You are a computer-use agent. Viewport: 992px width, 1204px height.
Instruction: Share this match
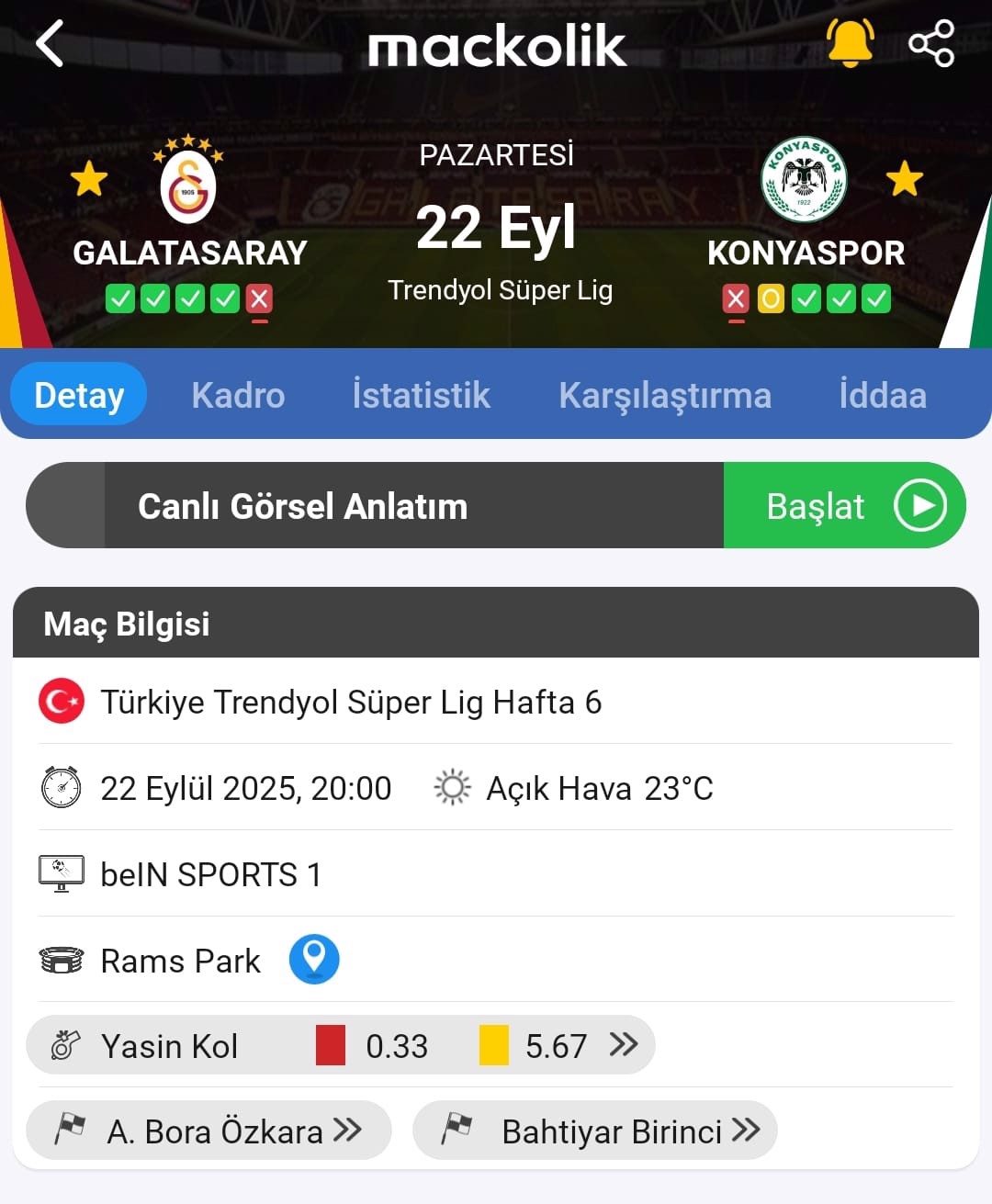tap(931, 43)
